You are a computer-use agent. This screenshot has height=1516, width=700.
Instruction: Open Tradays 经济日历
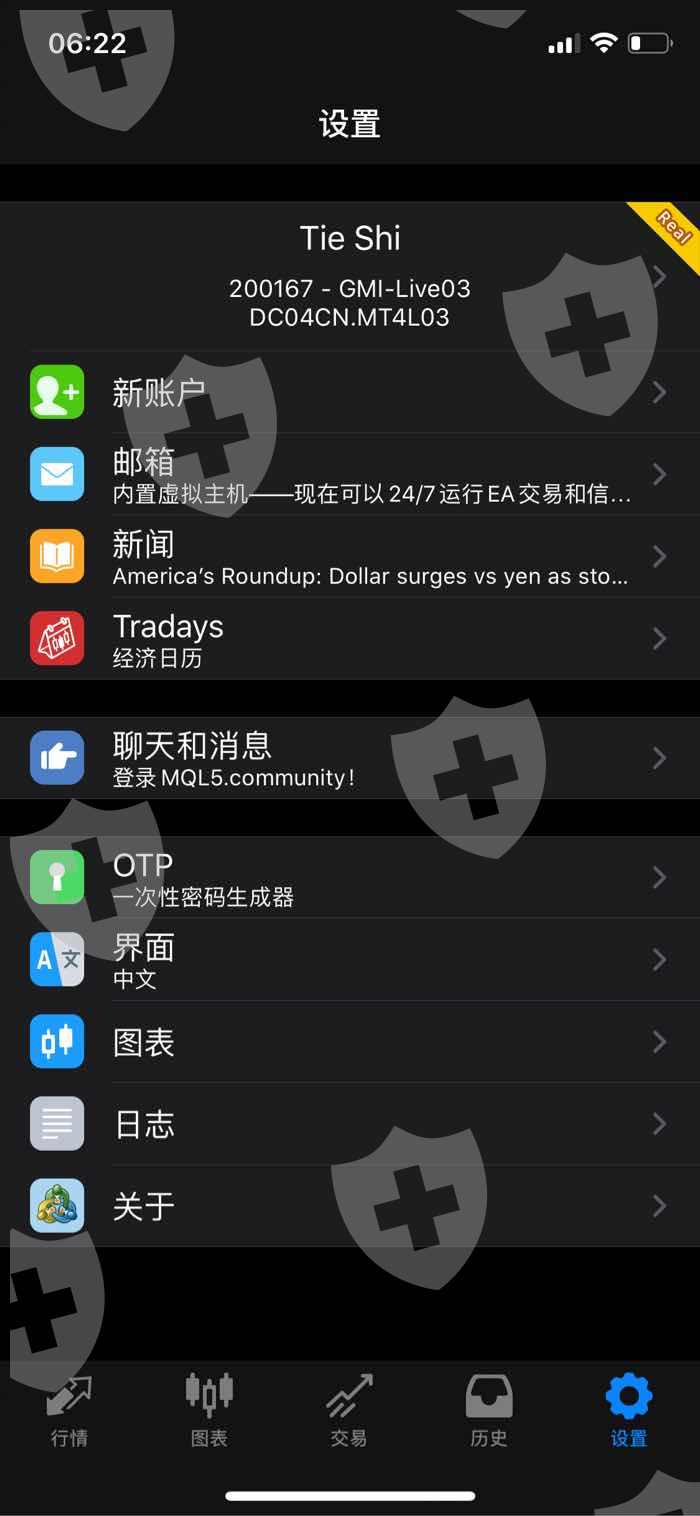350,638
